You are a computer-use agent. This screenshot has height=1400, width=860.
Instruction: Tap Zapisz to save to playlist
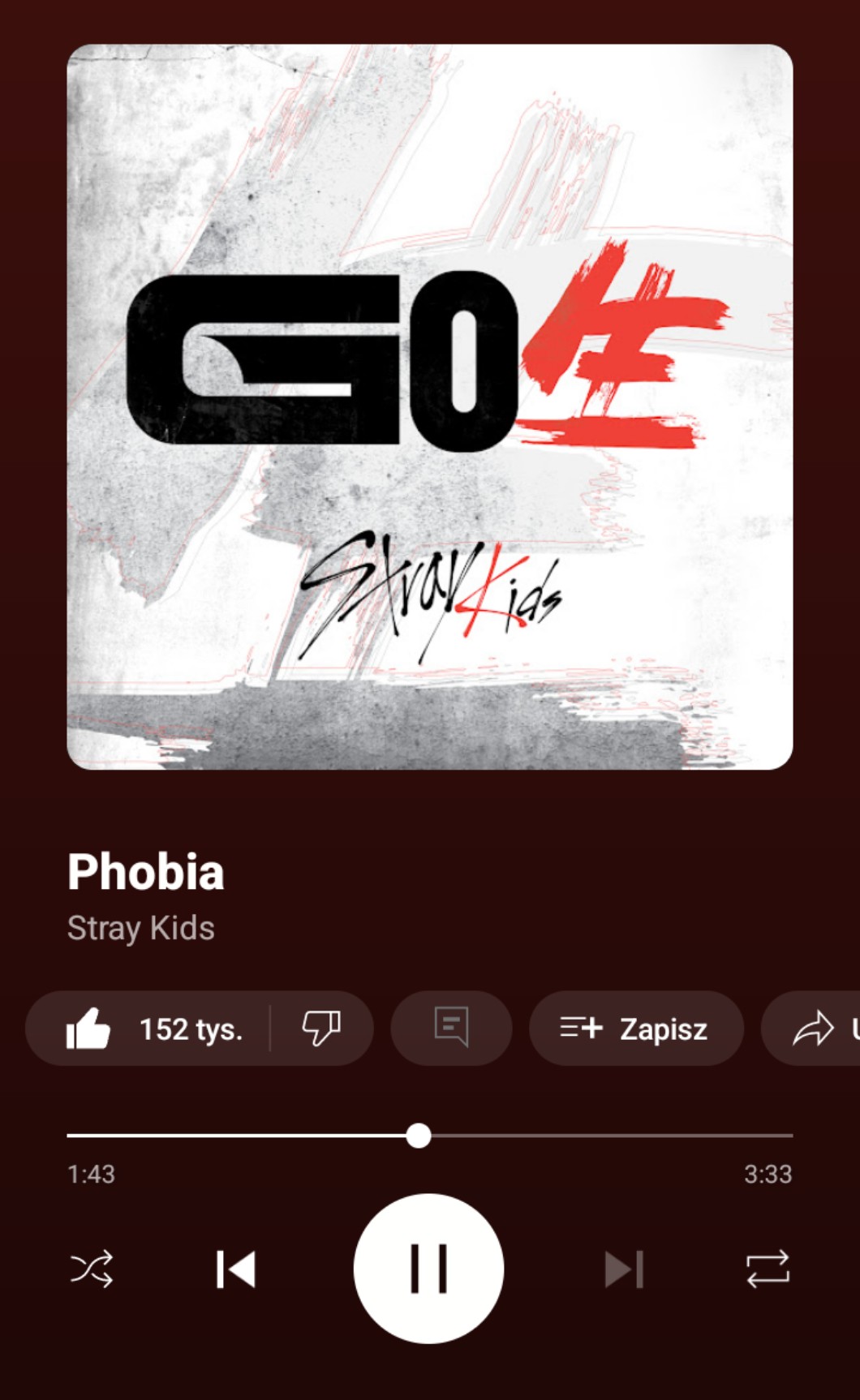tap(636, 1029)
